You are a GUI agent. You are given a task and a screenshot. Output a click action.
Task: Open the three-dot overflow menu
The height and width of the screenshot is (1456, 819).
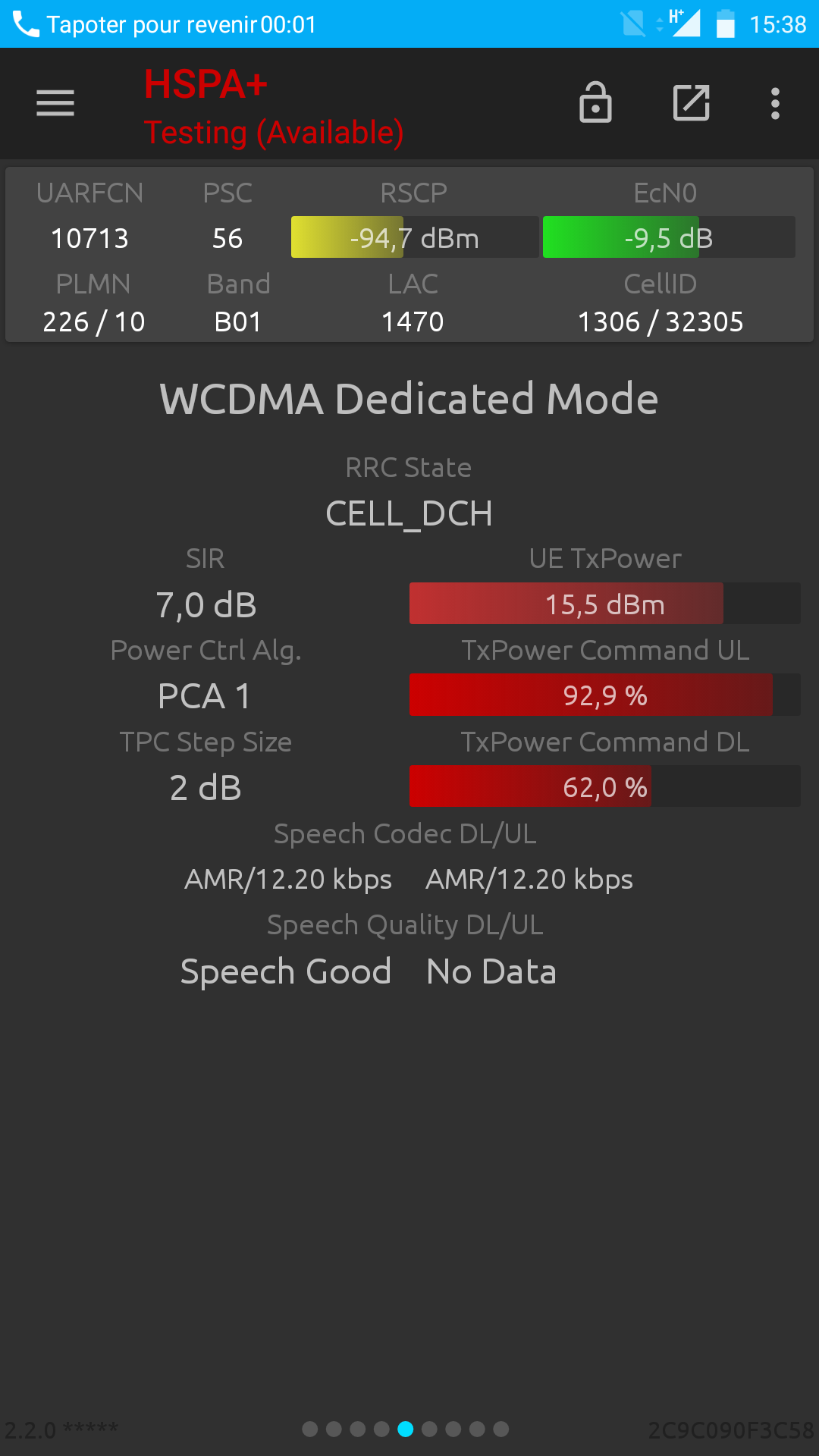(x=775, y=103)
